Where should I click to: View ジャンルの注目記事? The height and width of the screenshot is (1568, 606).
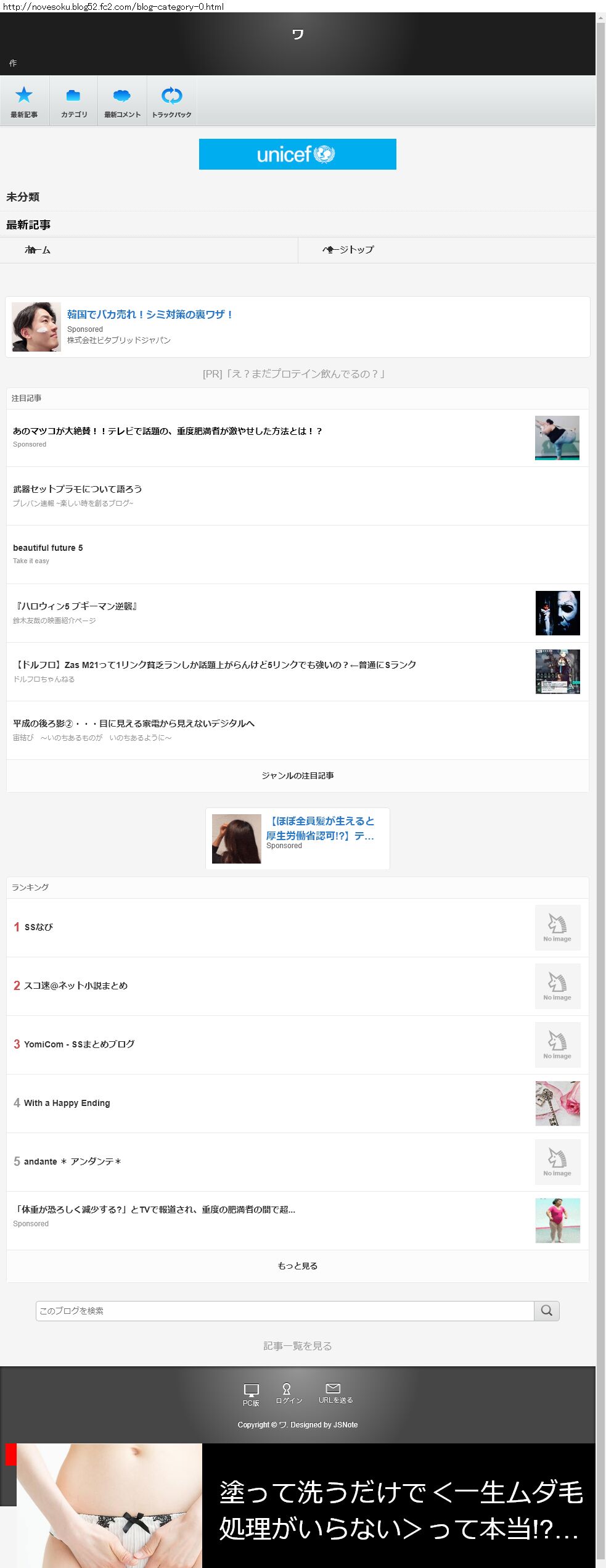[297, 775]
